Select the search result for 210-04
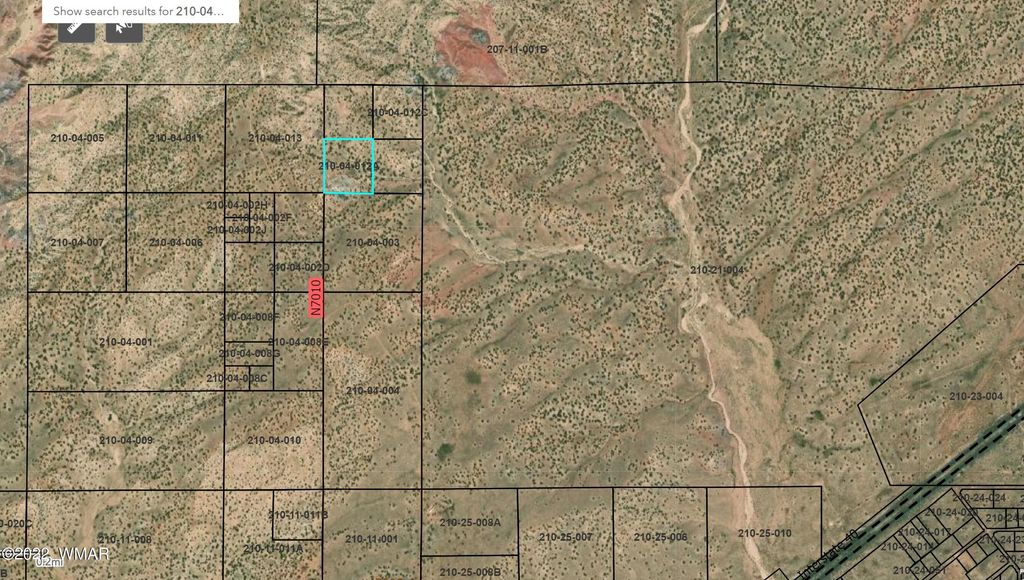 [x=140, y=11]
